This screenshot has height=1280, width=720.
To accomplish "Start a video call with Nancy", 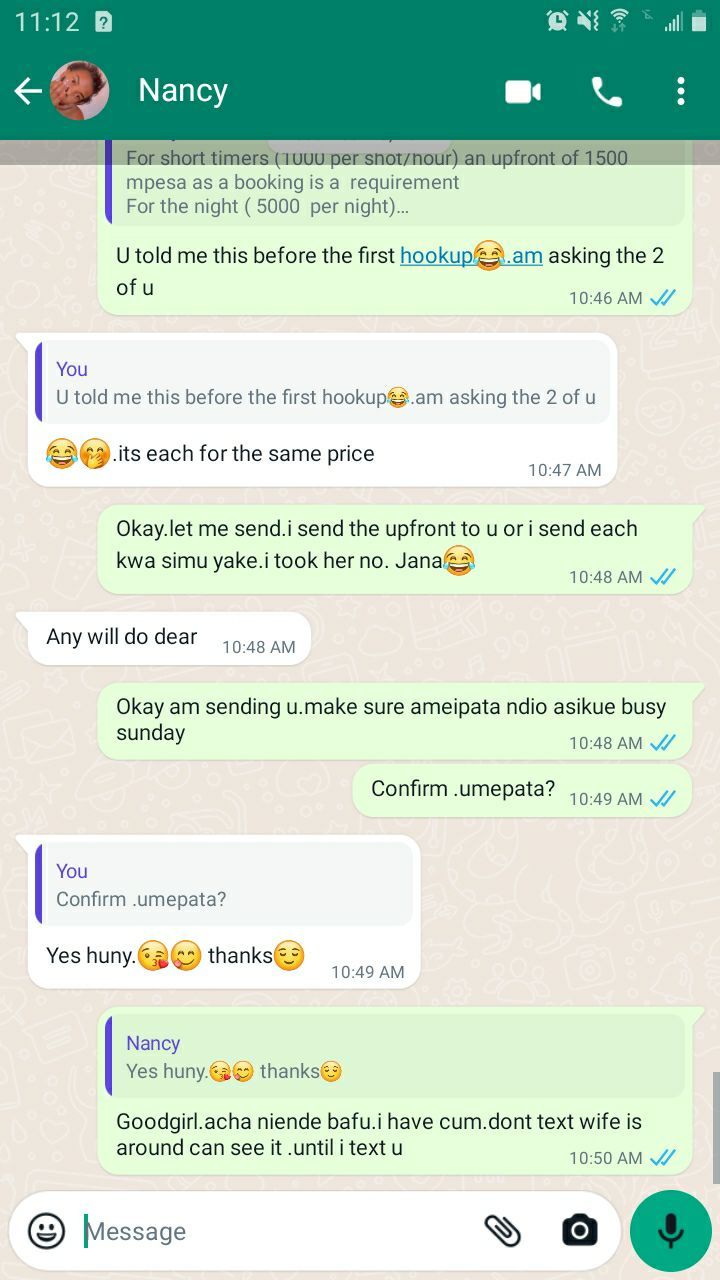I will click(523, 92).
